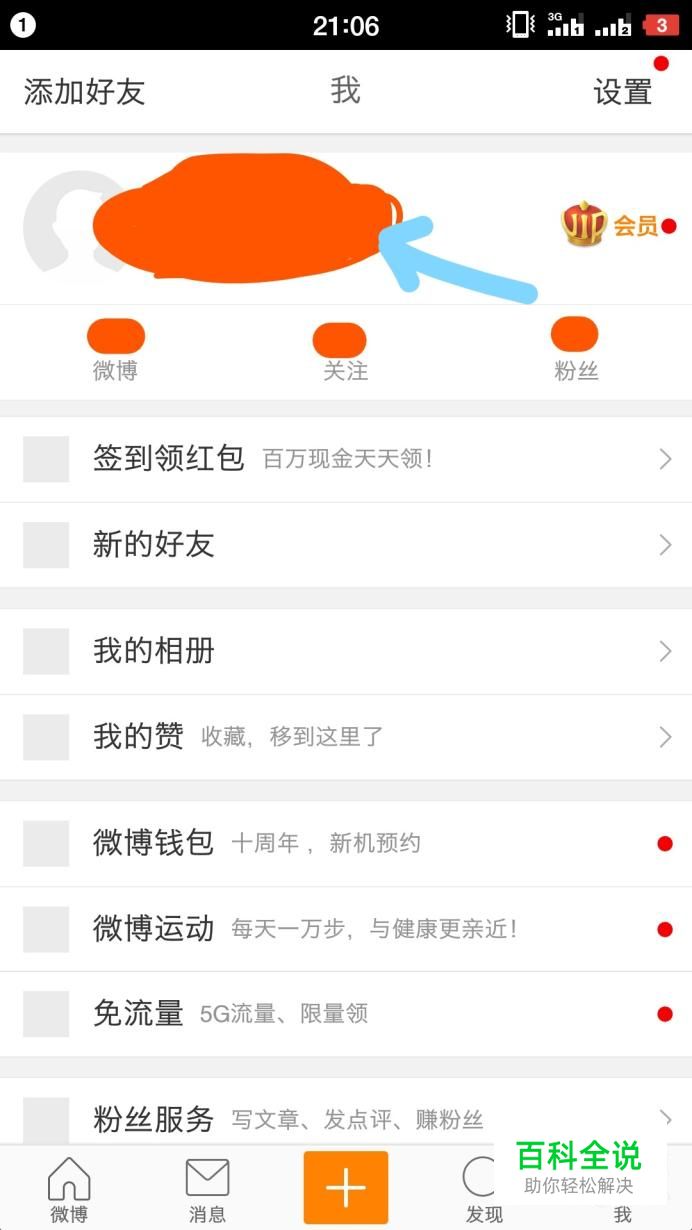The width and height of the screenshot is (692, 1230).
Task: Open 签到领红包 row
Action: coord(346,459)
